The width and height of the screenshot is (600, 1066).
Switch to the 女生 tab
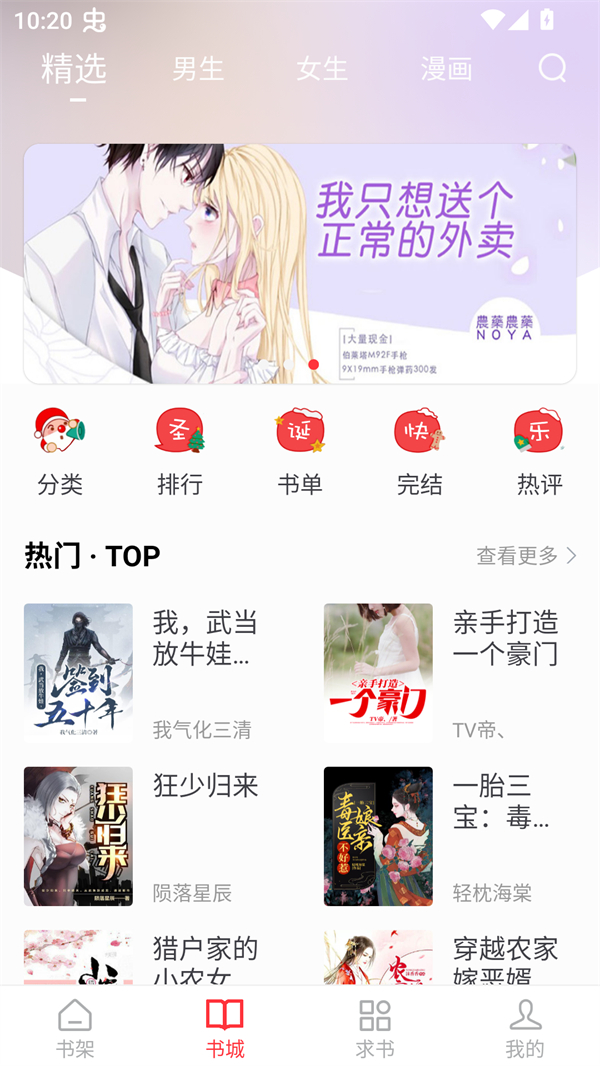point(322,69)
